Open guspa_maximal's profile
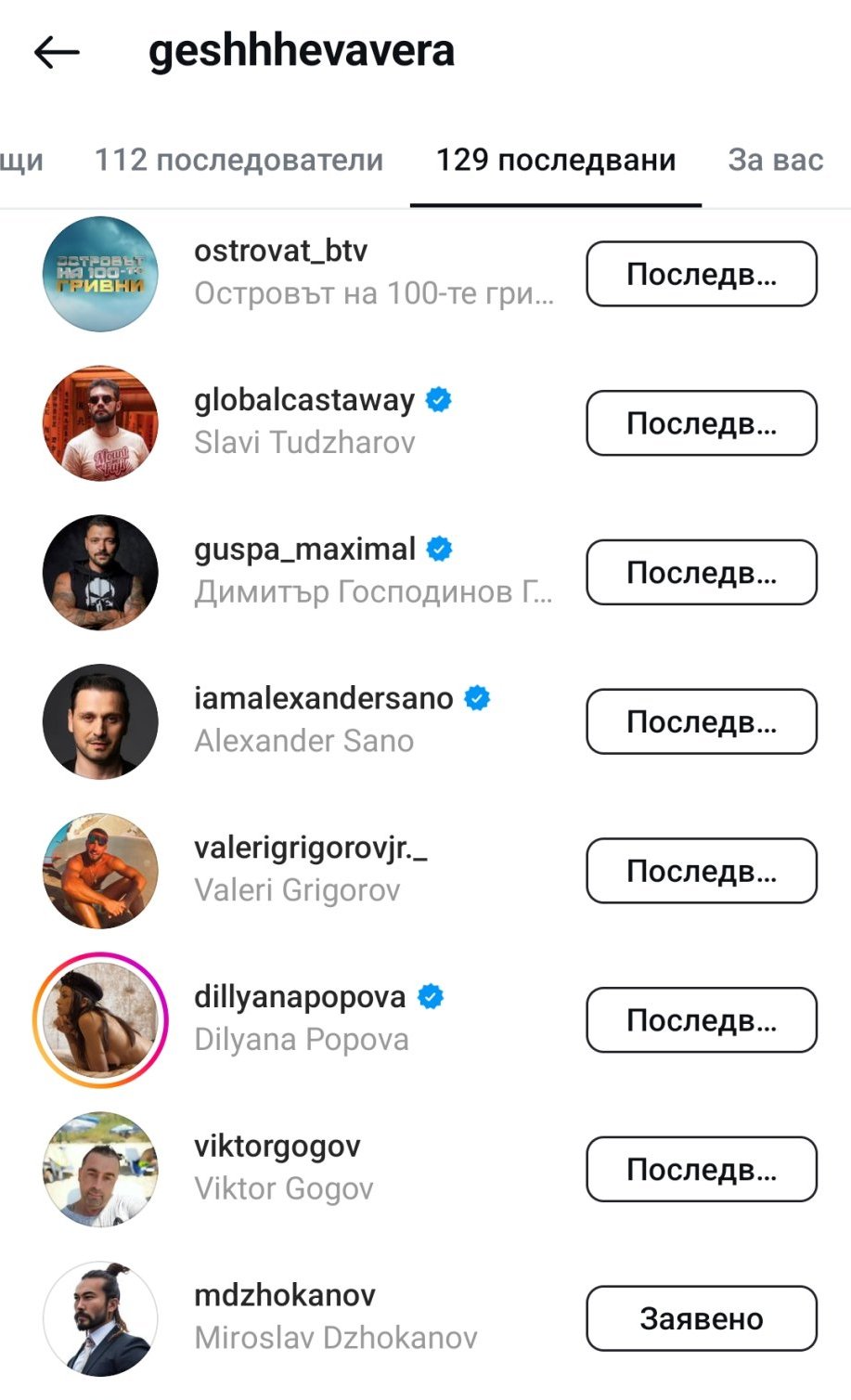The width and height of the screenshot is (851, 1400). tap(303, 550)
